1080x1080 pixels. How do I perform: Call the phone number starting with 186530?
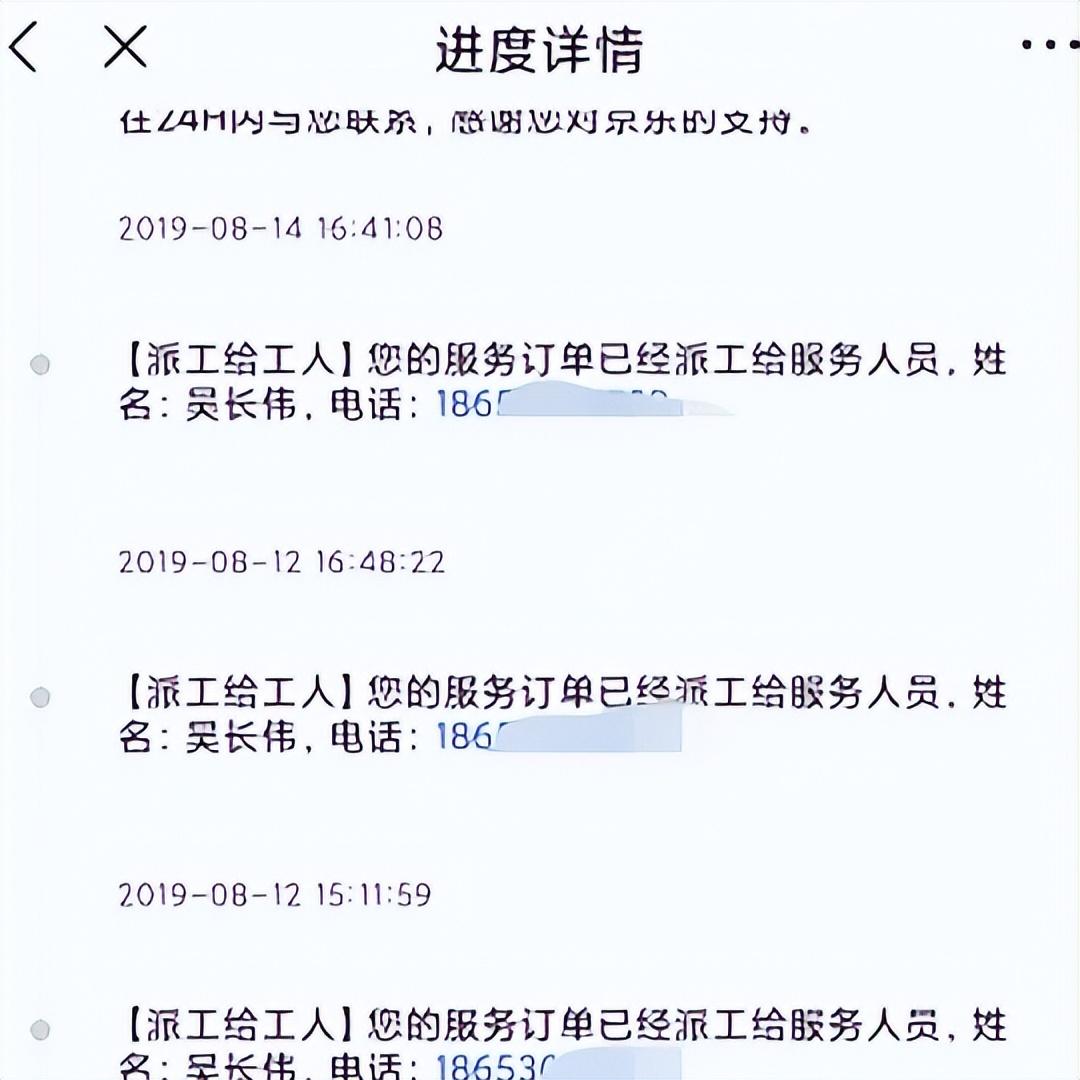(x=497, y=1066)
